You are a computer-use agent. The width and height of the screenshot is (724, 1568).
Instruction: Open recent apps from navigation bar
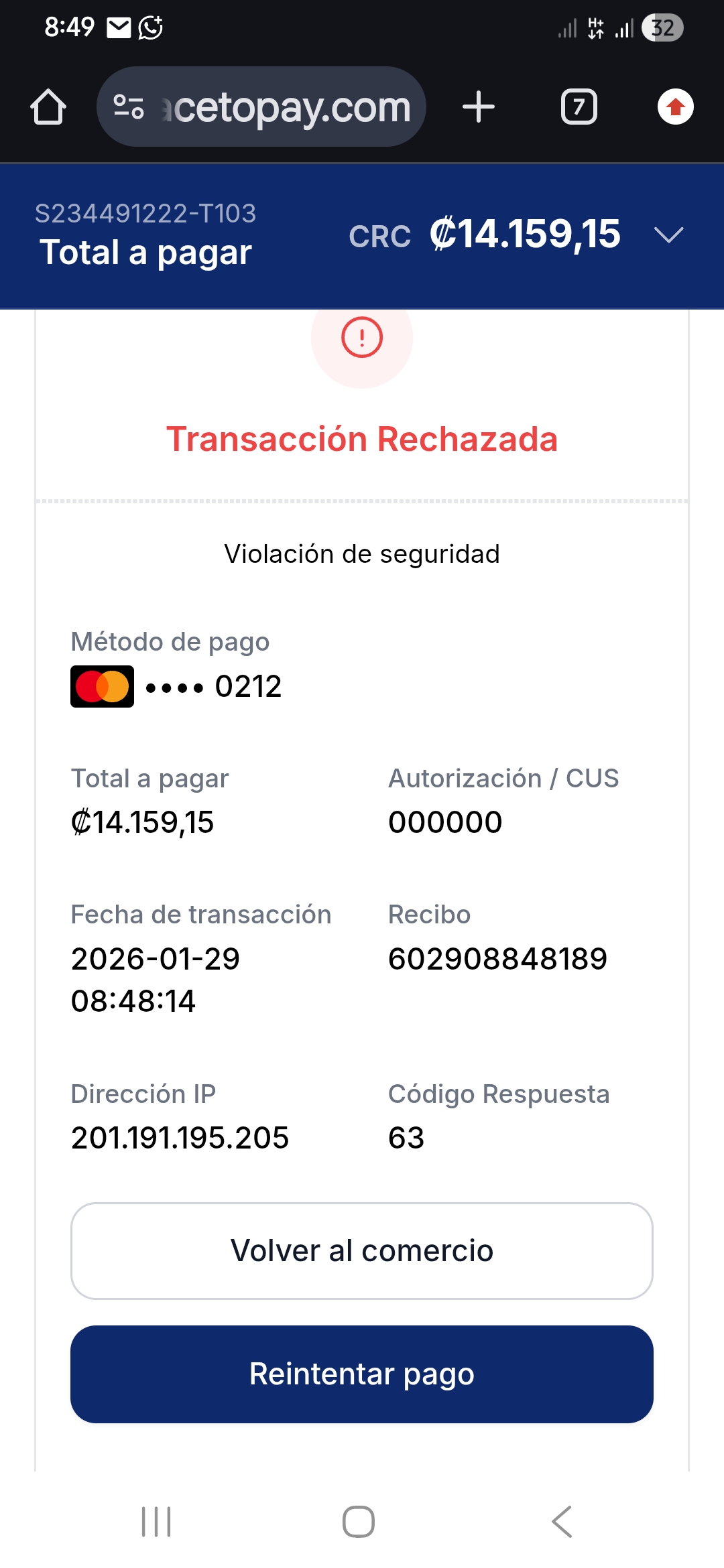(x=157, y=1521)
